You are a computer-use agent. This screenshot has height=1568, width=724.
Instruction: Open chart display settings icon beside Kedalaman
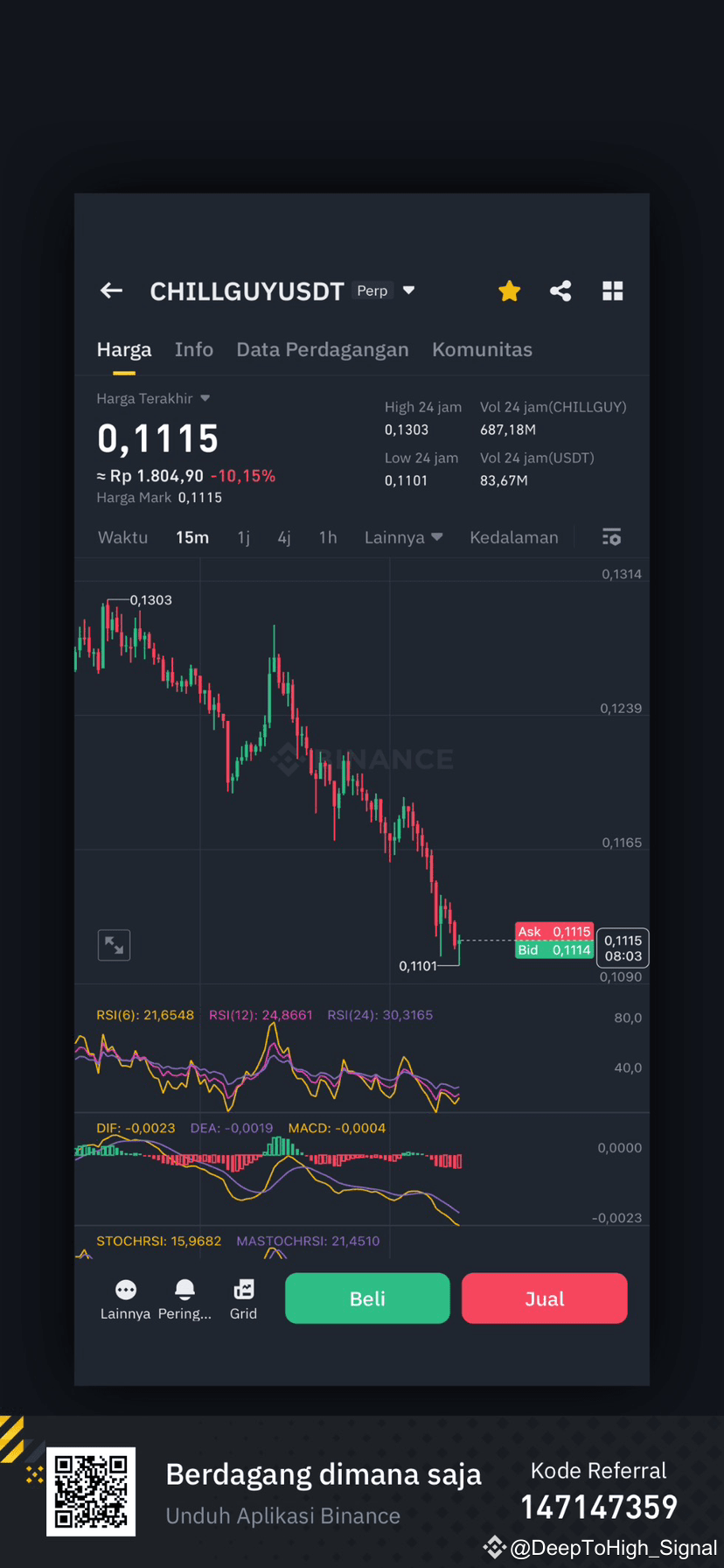point(610,536)
